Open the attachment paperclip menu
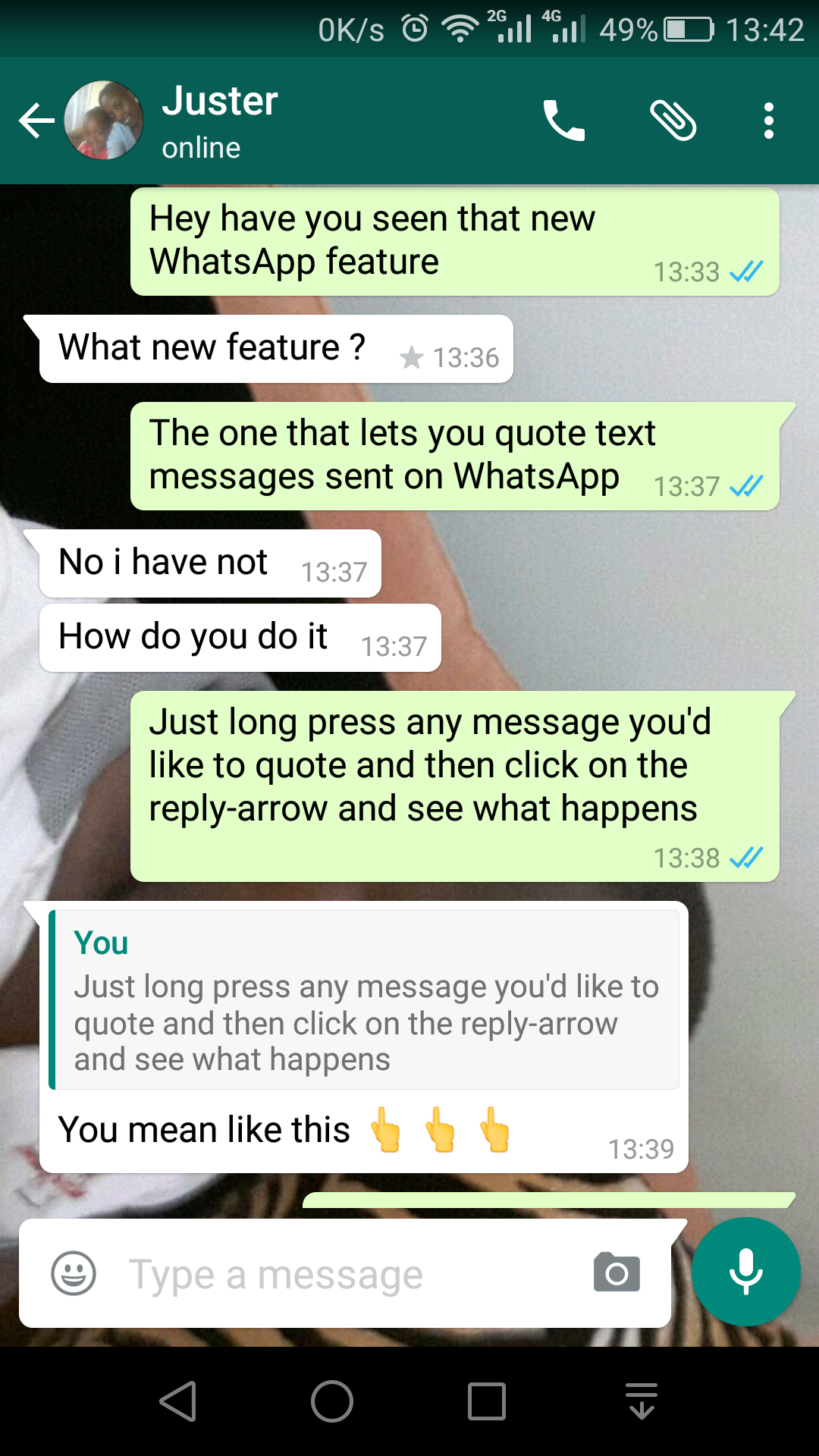The image size is (819, 1456). click(x=673, y=121)
